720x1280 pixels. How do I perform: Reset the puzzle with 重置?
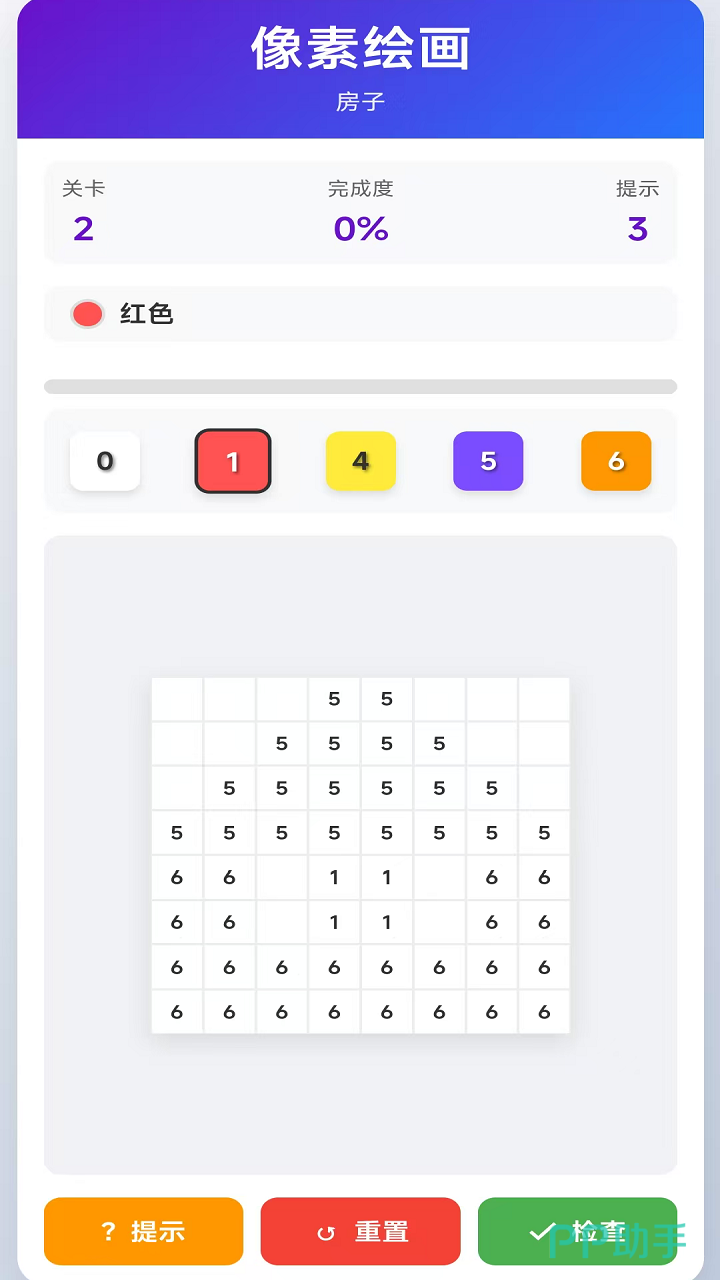point(361,1231)
